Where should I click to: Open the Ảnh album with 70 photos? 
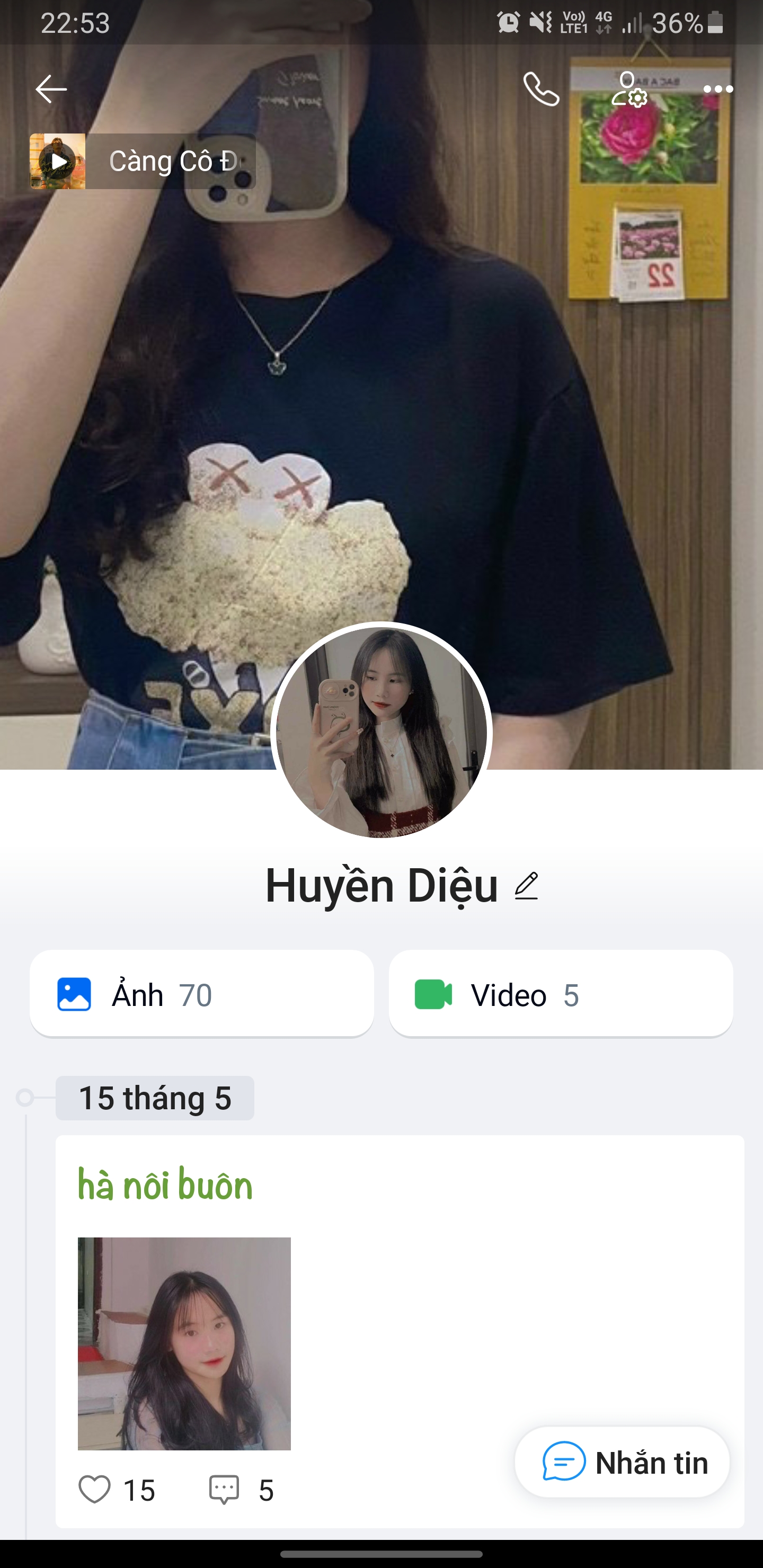pos(201,995)
